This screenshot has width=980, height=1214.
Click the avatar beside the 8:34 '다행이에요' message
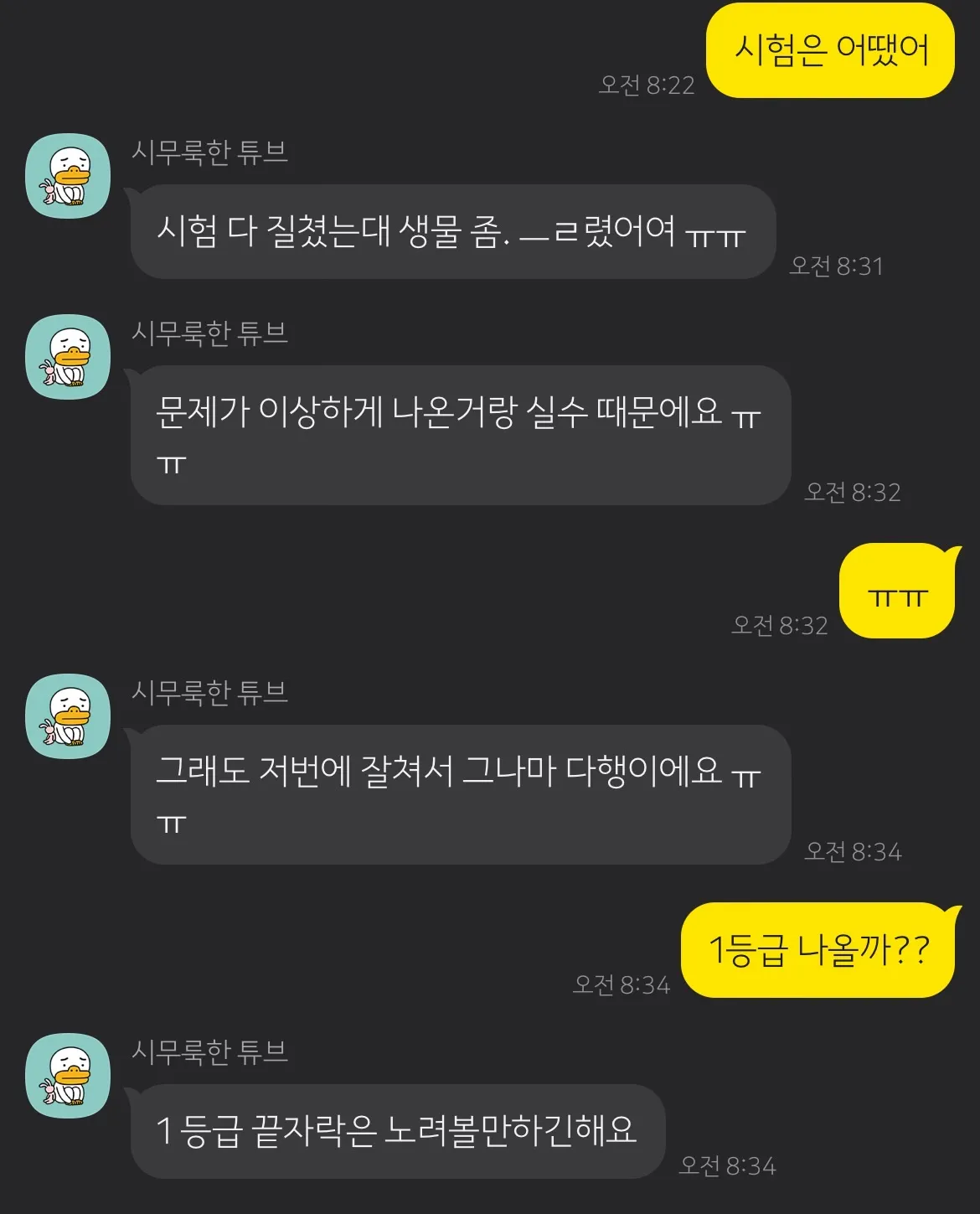click(x=67, y=716)
